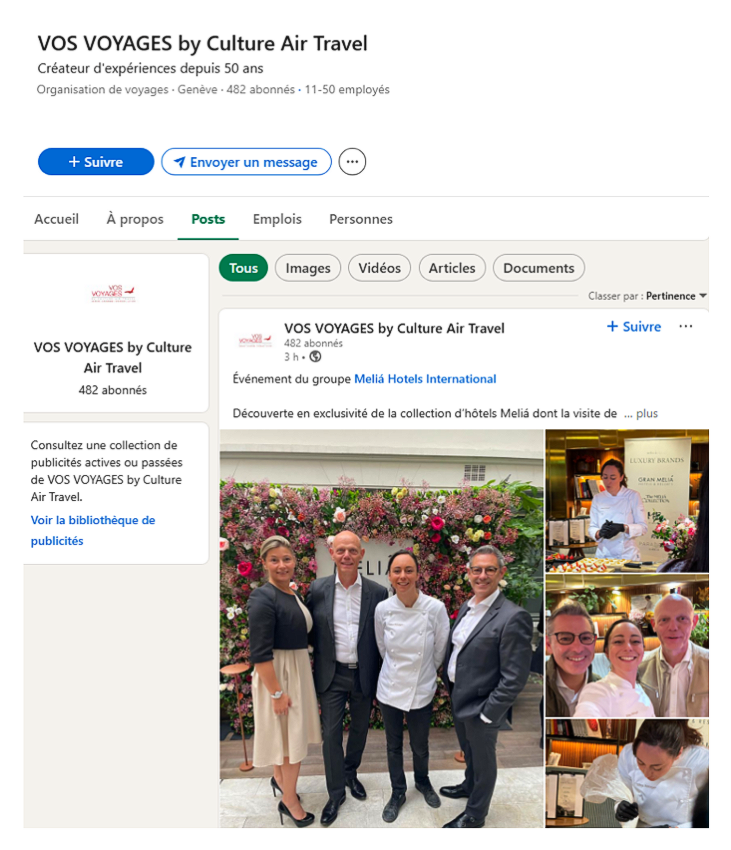This screenshot has width=731, height=850.
Task: Open the À propos tab
Action: pos(135,219)
